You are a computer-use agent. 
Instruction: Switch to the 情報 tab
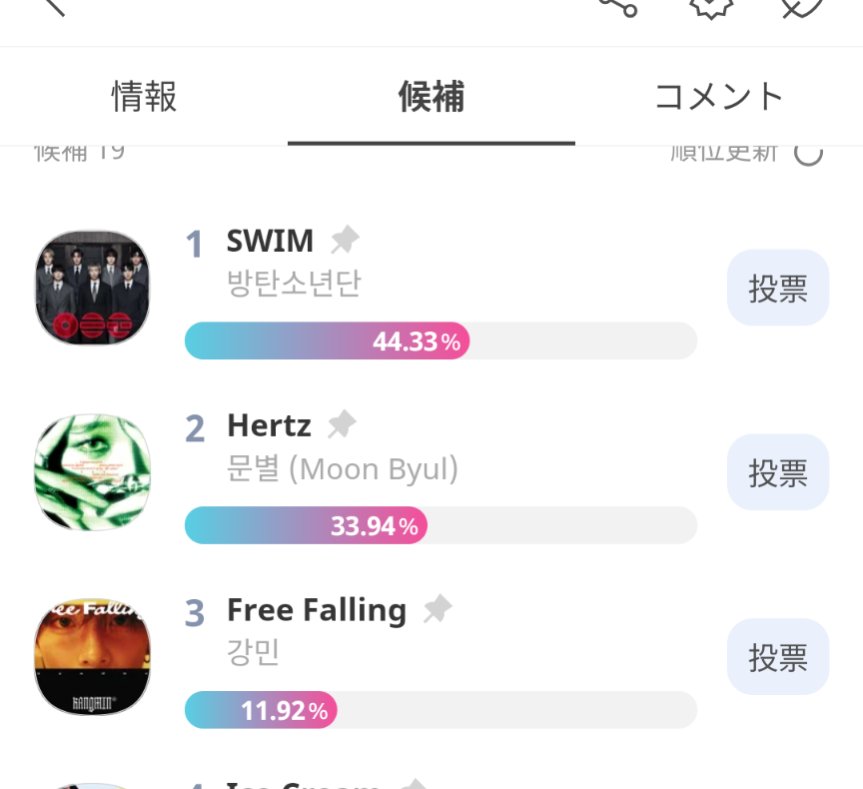tap(144, 97)
